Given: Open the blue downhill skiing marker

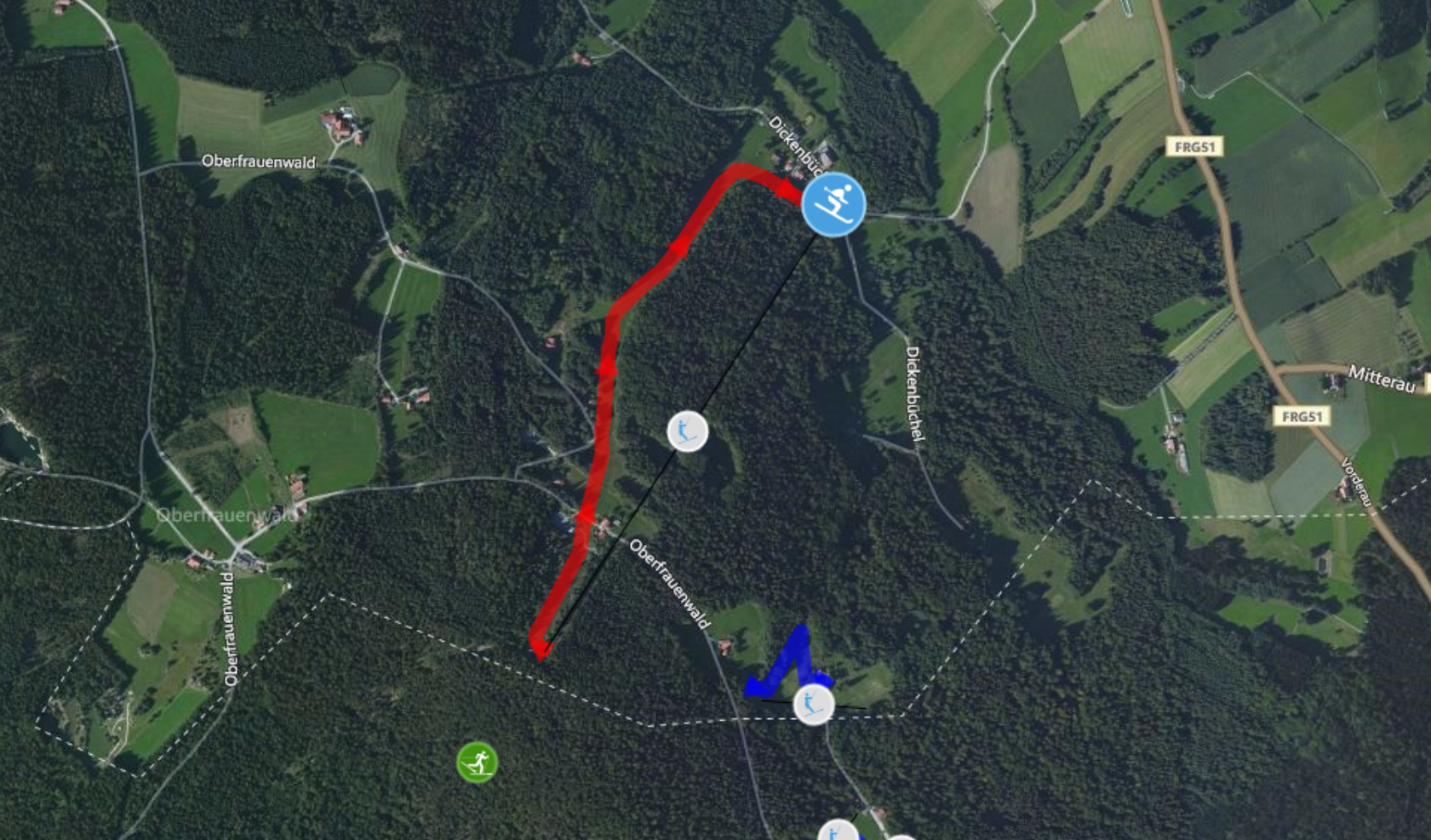Looking at the screenshot, I should tap(833, 204).
